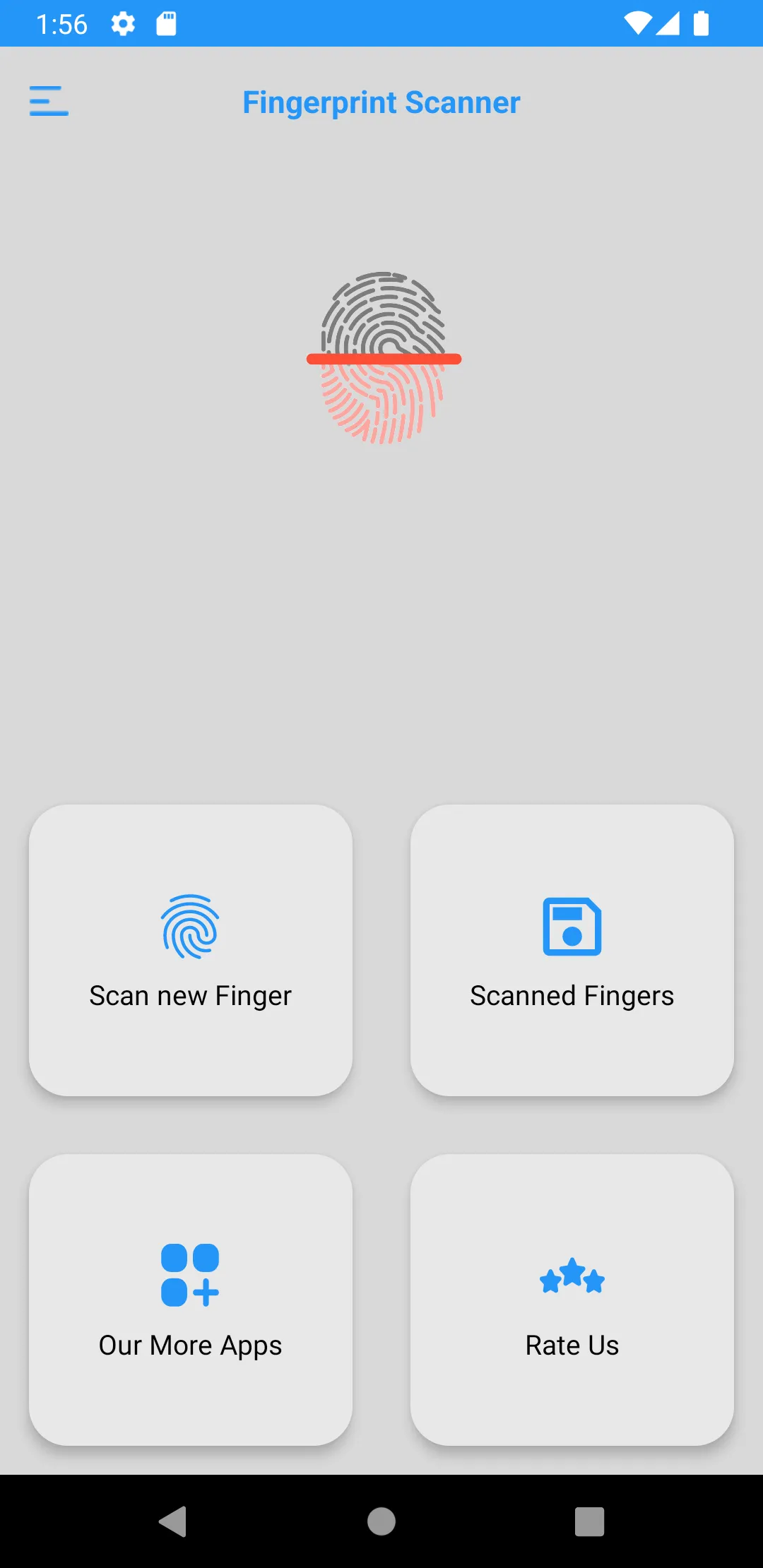Open the settings gear in the status bar
The width and height of the screenshot is (763, 1568).
[122, 23]
